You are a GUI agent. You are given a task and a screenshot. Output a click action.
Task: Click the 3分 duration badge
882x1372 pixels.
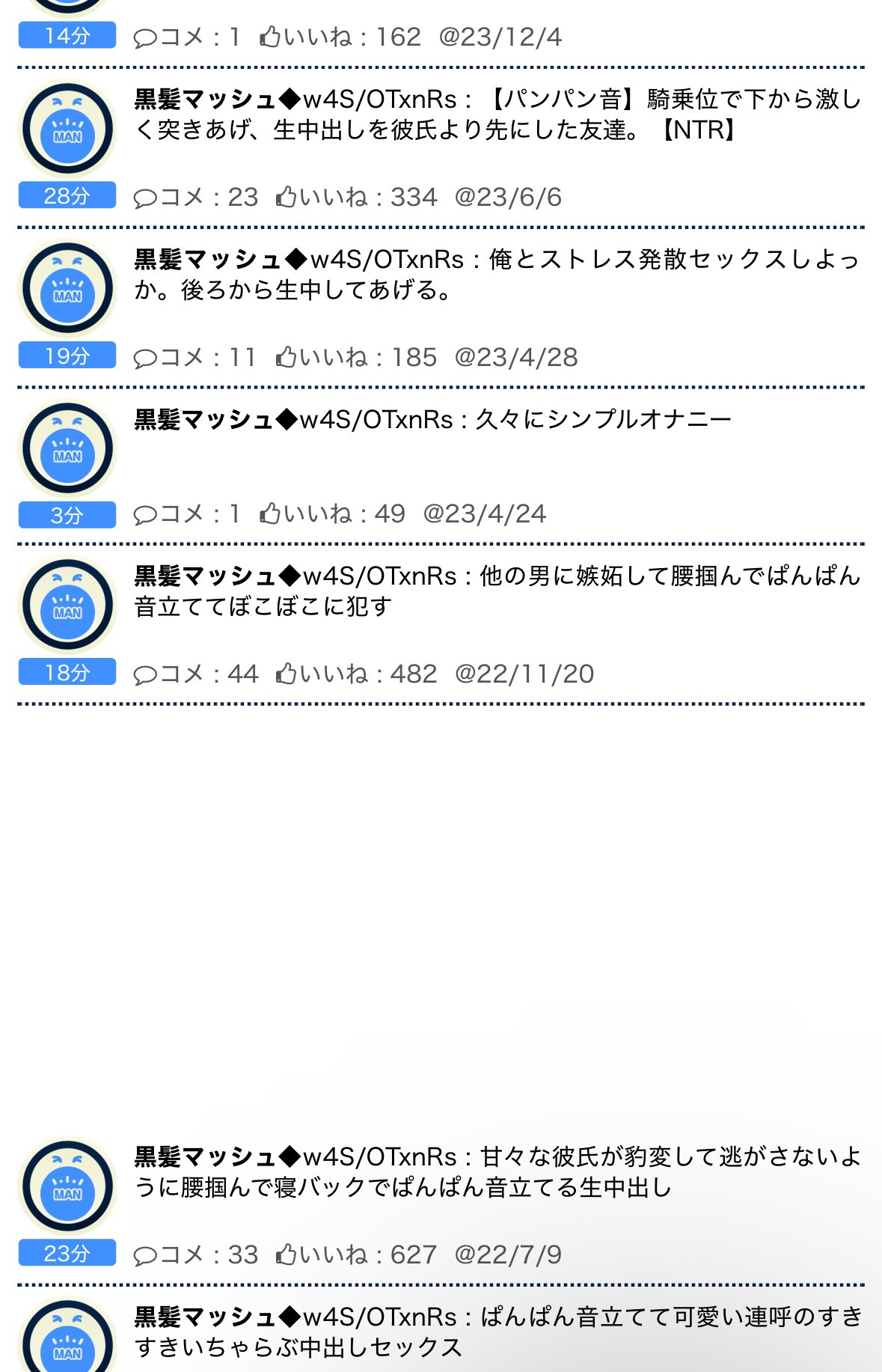click(66, 514)
